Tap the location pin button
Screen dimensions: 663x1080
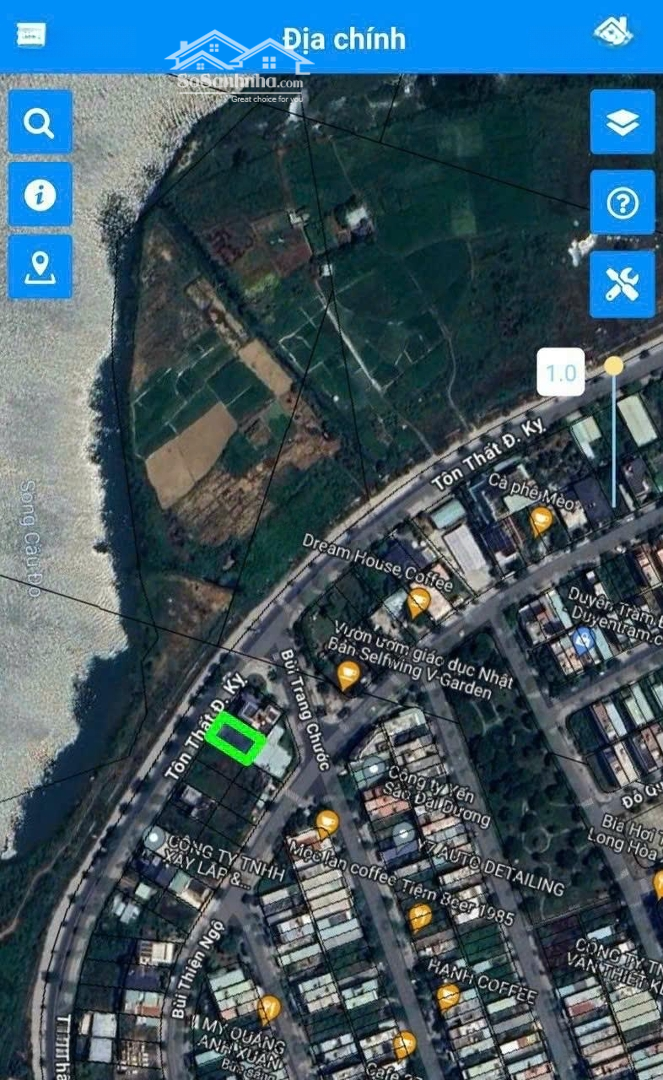(x=40, y=266)
